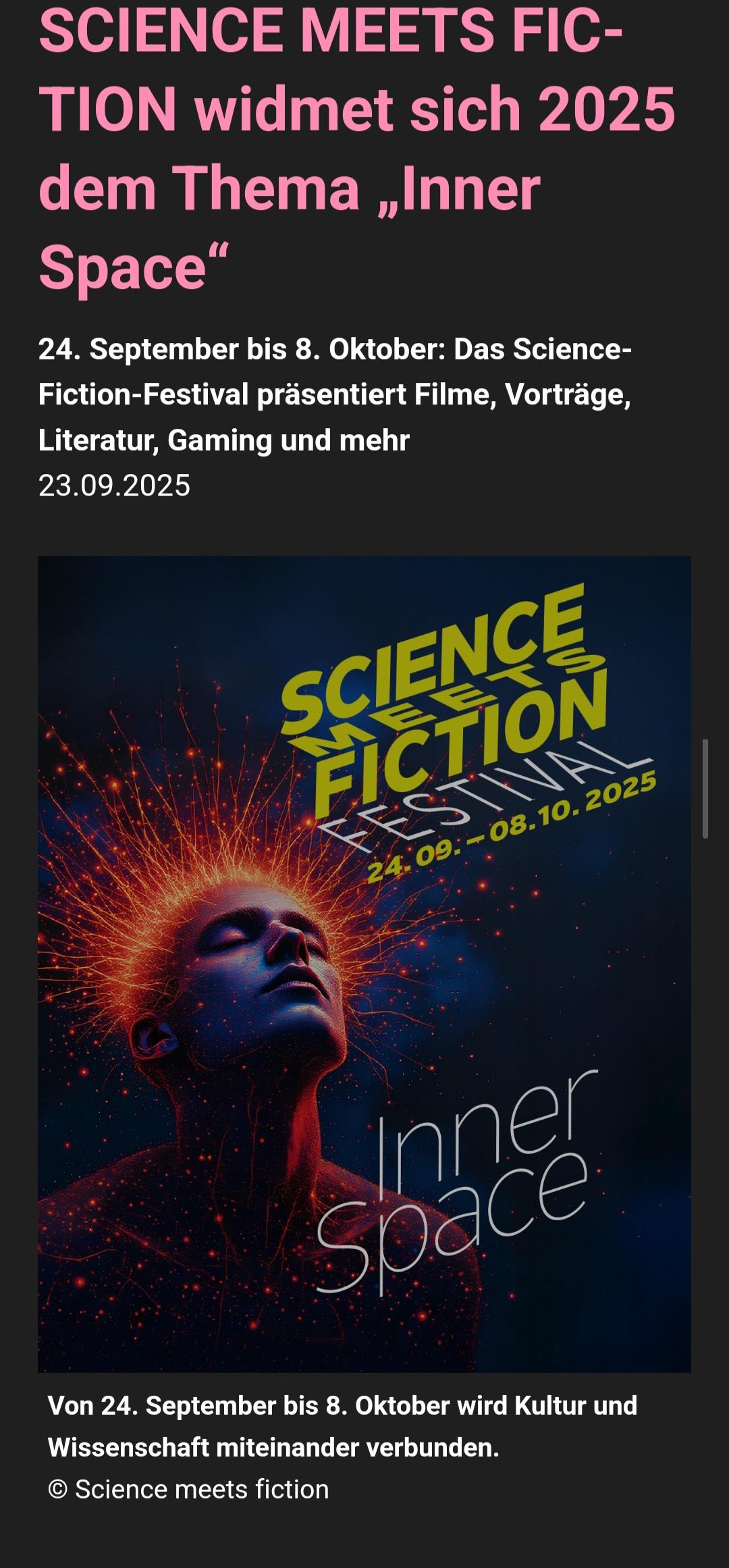This screenshot has height=1568, width=729.
Task: Open the Science Meets Fiction festival poster image
Action: tap(364, 963)
